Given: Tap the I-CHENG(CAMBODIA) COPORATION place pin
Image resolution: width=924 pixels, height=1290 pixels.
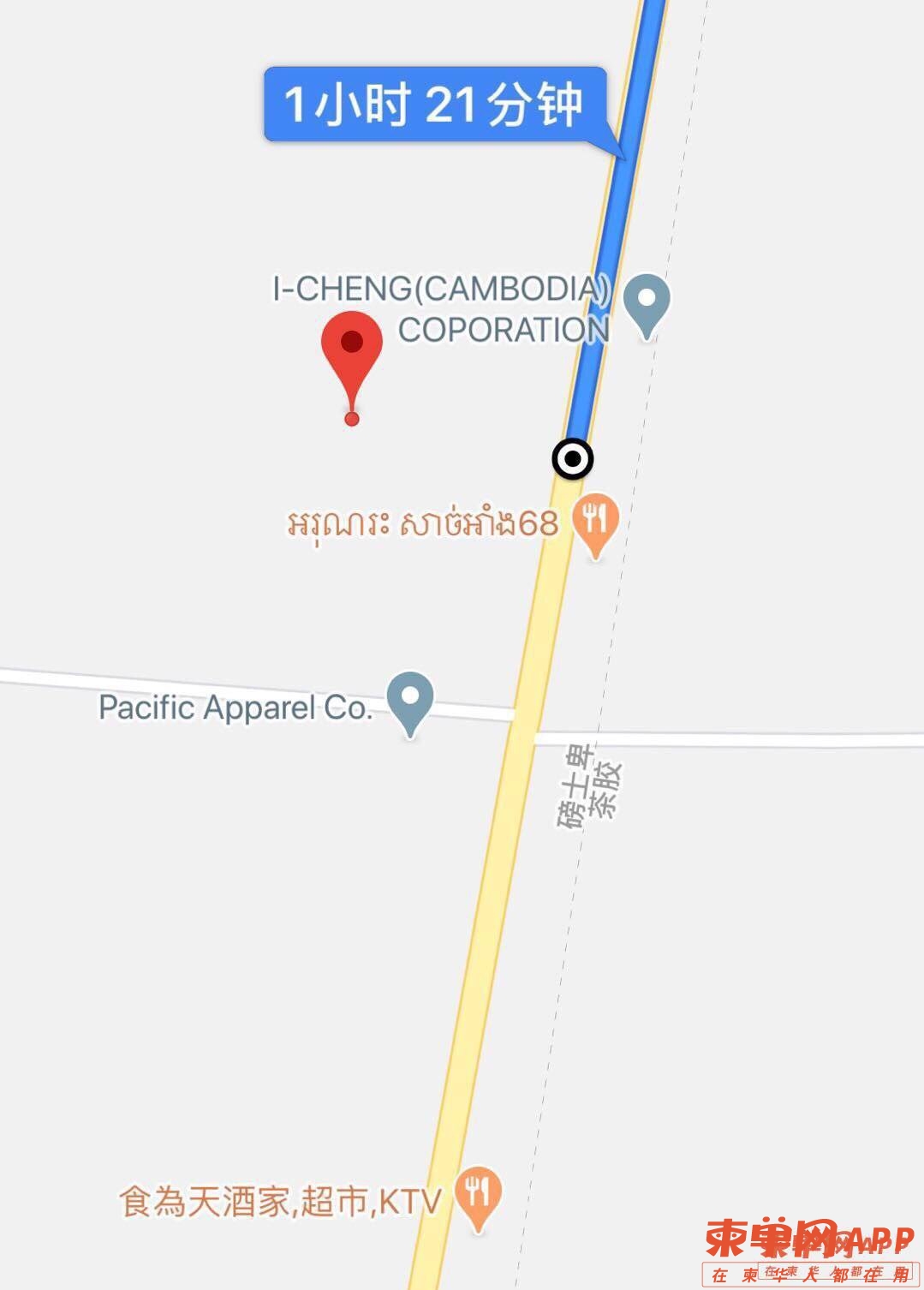Looking at the screenshot, I should [647, 303].
